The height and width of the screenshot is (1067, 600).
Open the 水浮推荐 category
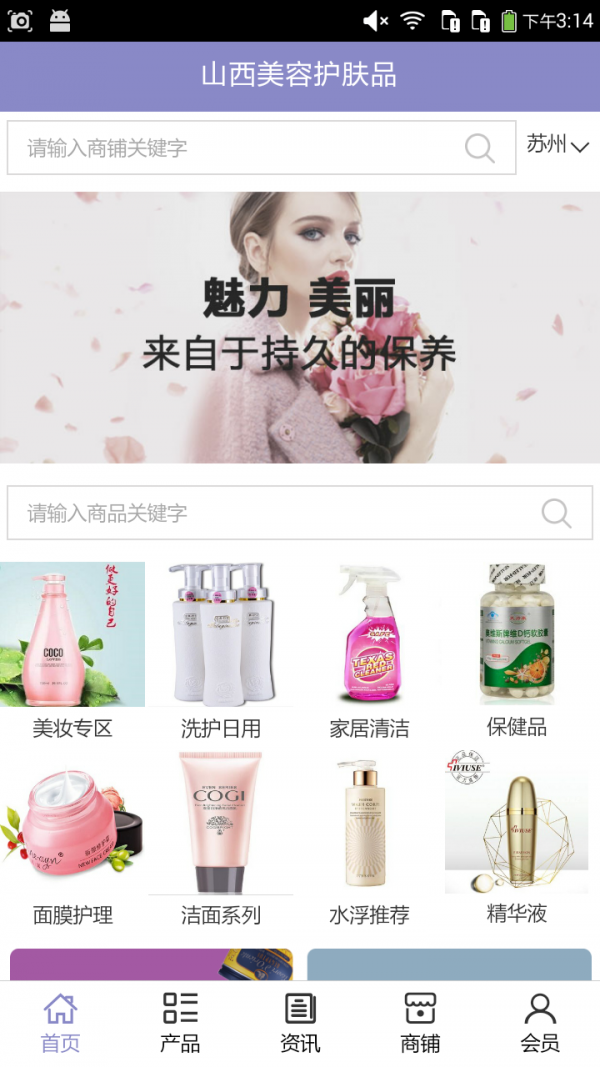pos(369,838)
